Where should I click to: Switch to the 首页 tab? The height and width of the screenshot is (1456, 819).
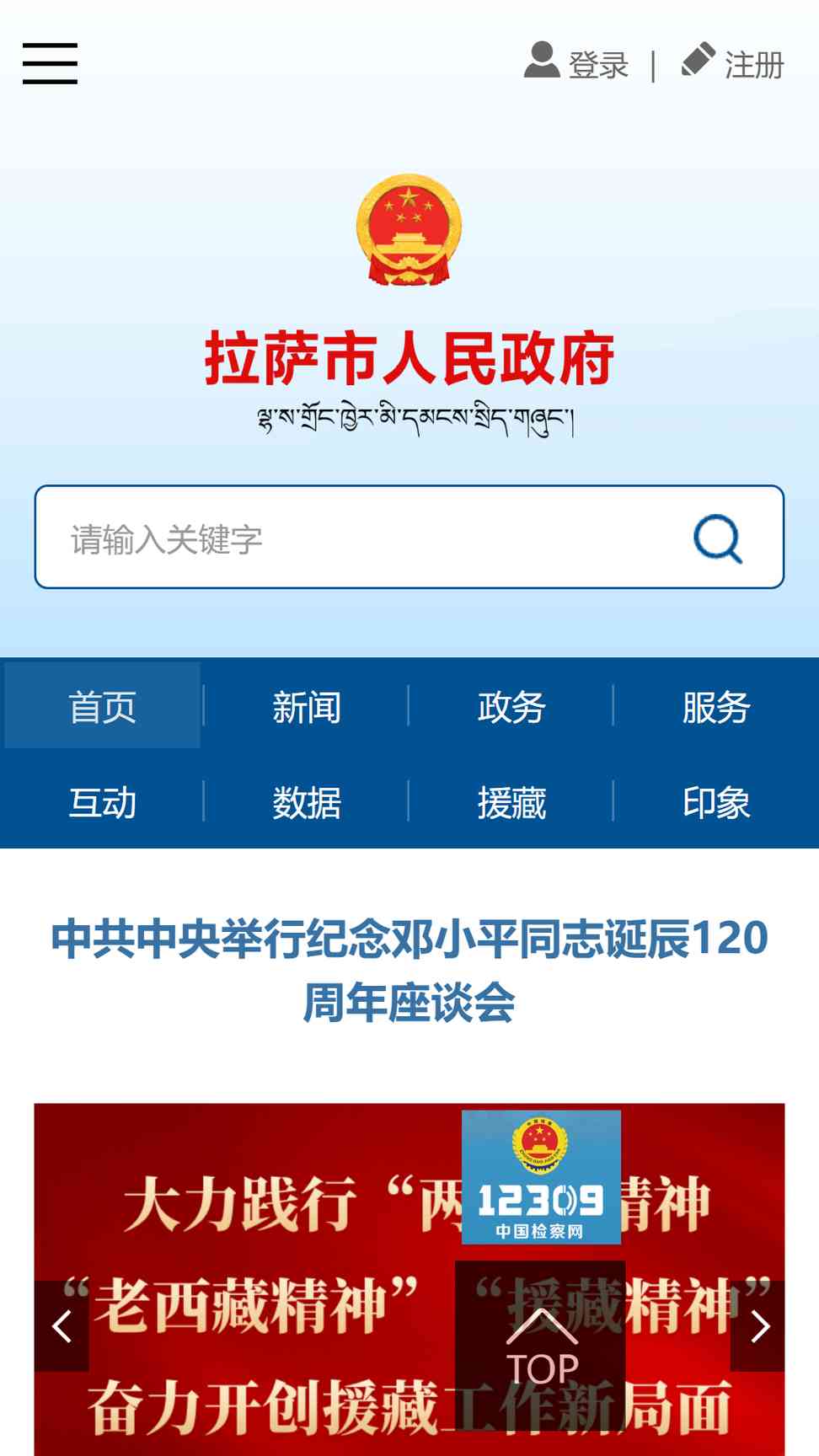[x=103, y=706]
